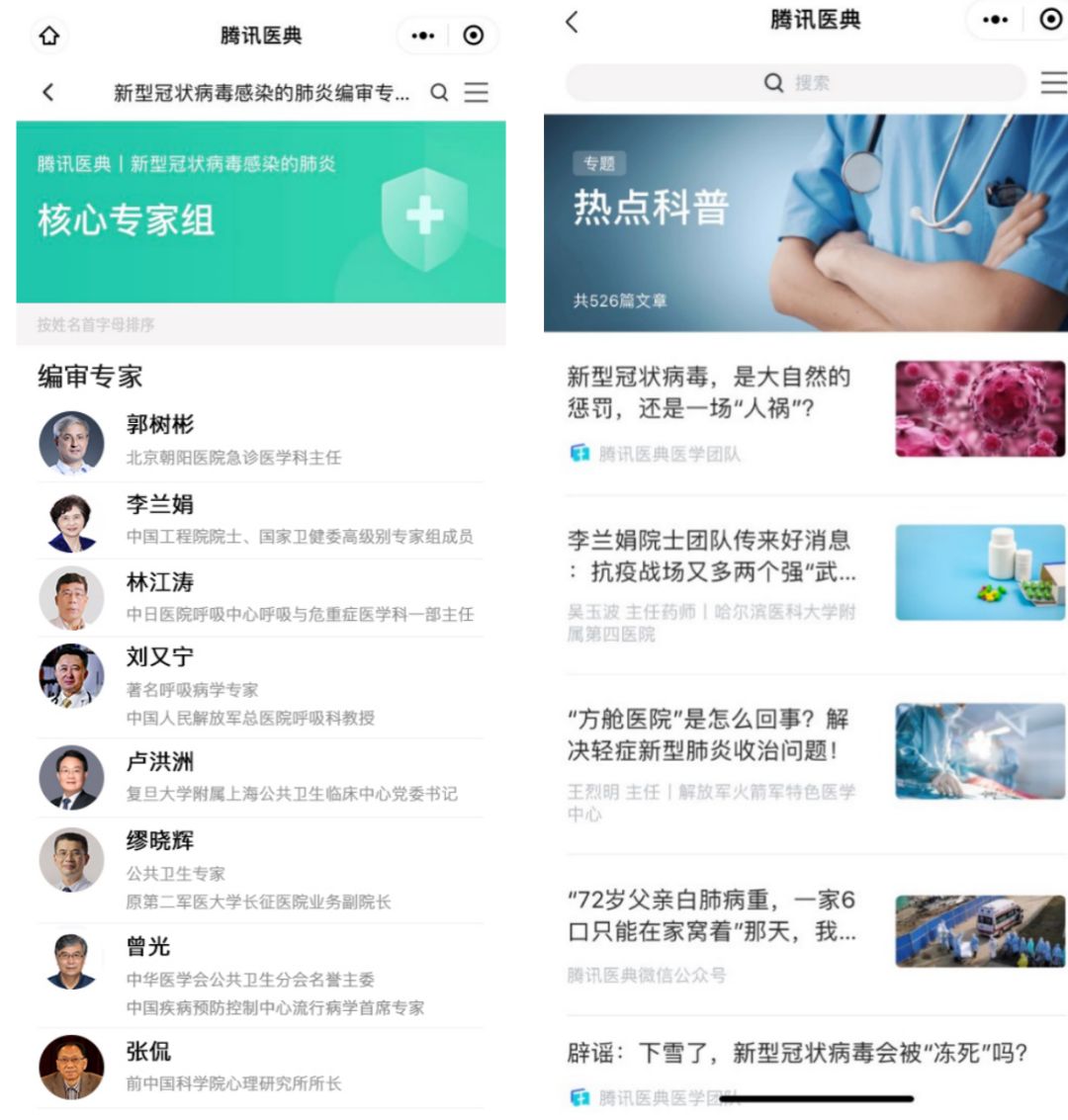The image size is (1068, 1120).
Task: Select expert Liu Youning
Action: 260,686
